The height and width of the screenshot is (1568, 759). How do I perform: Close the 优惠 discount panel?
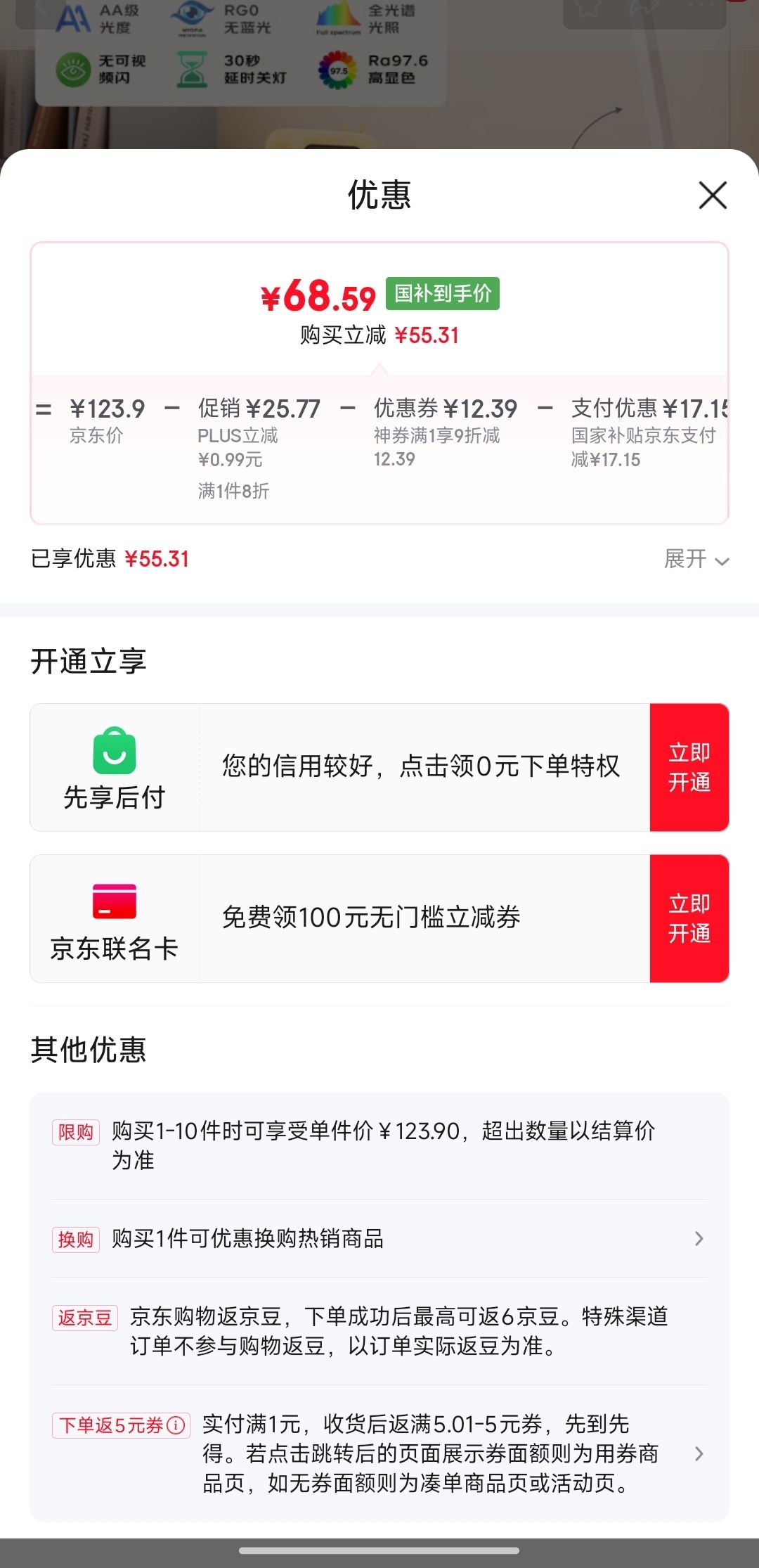click(713, 195)
